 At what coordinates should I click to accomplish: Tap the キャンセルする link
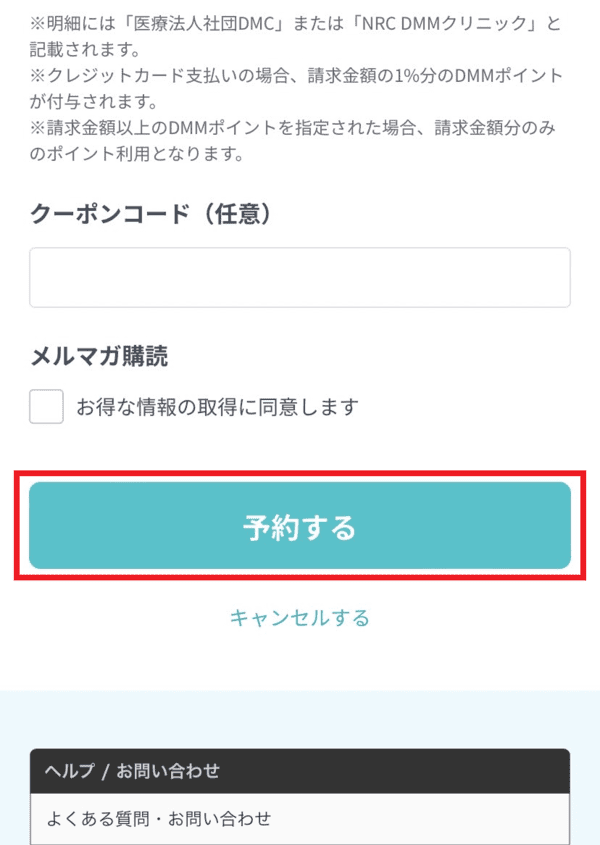click(x=299, y=617)
